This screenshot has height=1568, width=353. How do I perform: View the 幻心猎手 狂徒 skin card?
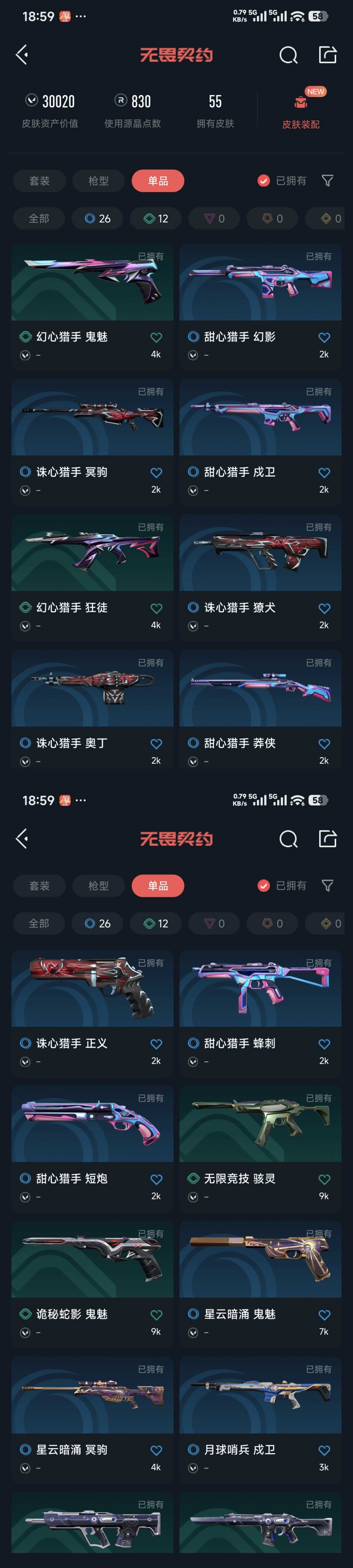coord(92,578)
